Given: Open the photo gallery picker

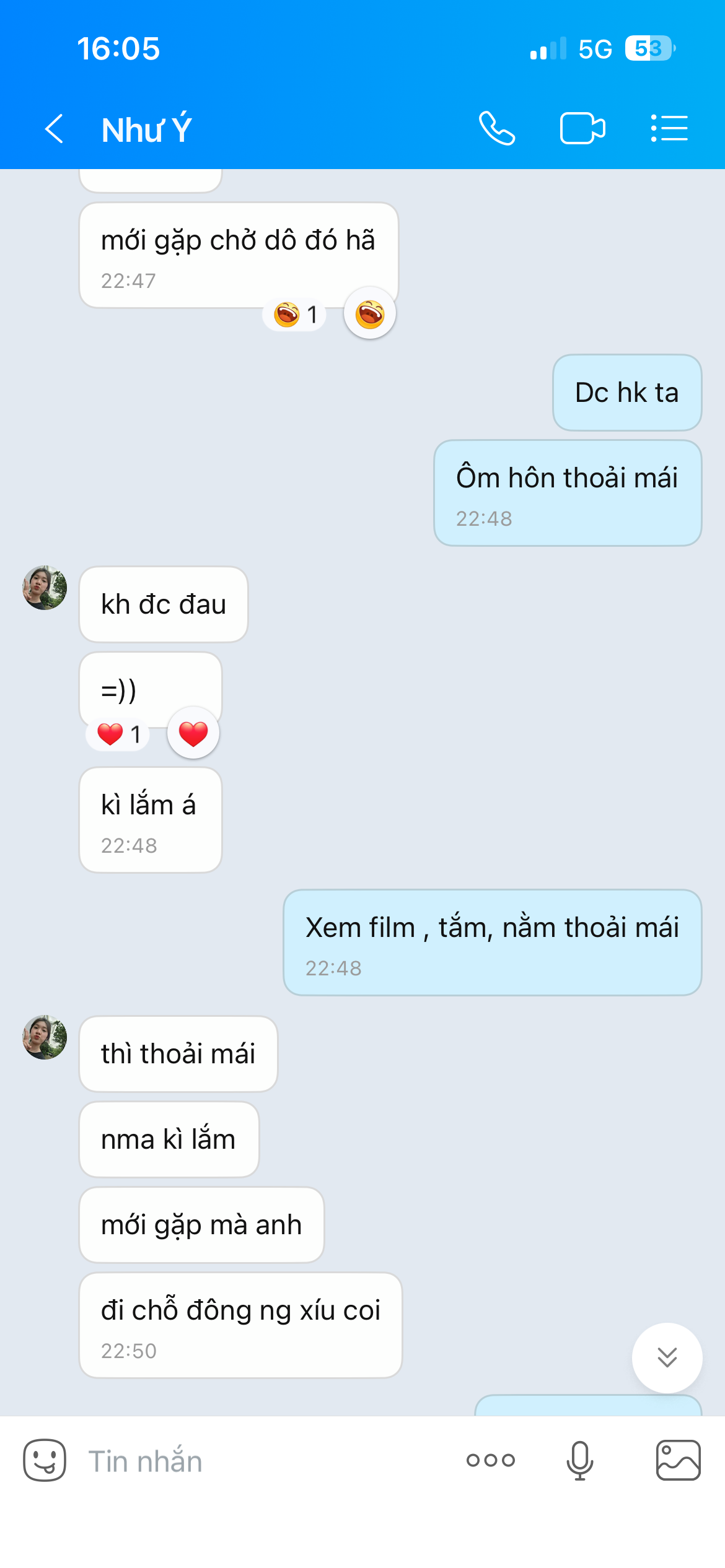Looking at the screenshot, I should tap(679, 1460).
